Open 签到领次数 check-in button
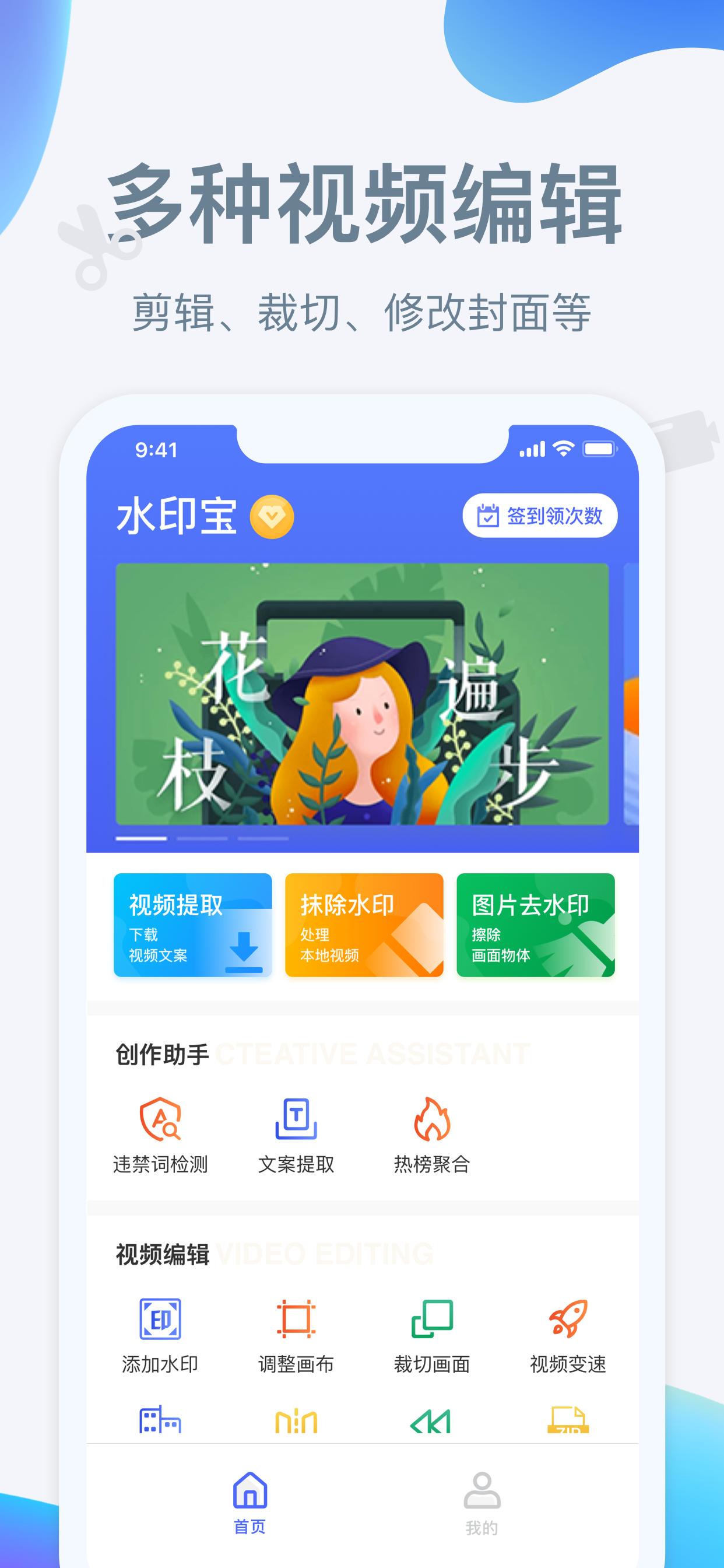724x1568 pixels. click(541, 517)
